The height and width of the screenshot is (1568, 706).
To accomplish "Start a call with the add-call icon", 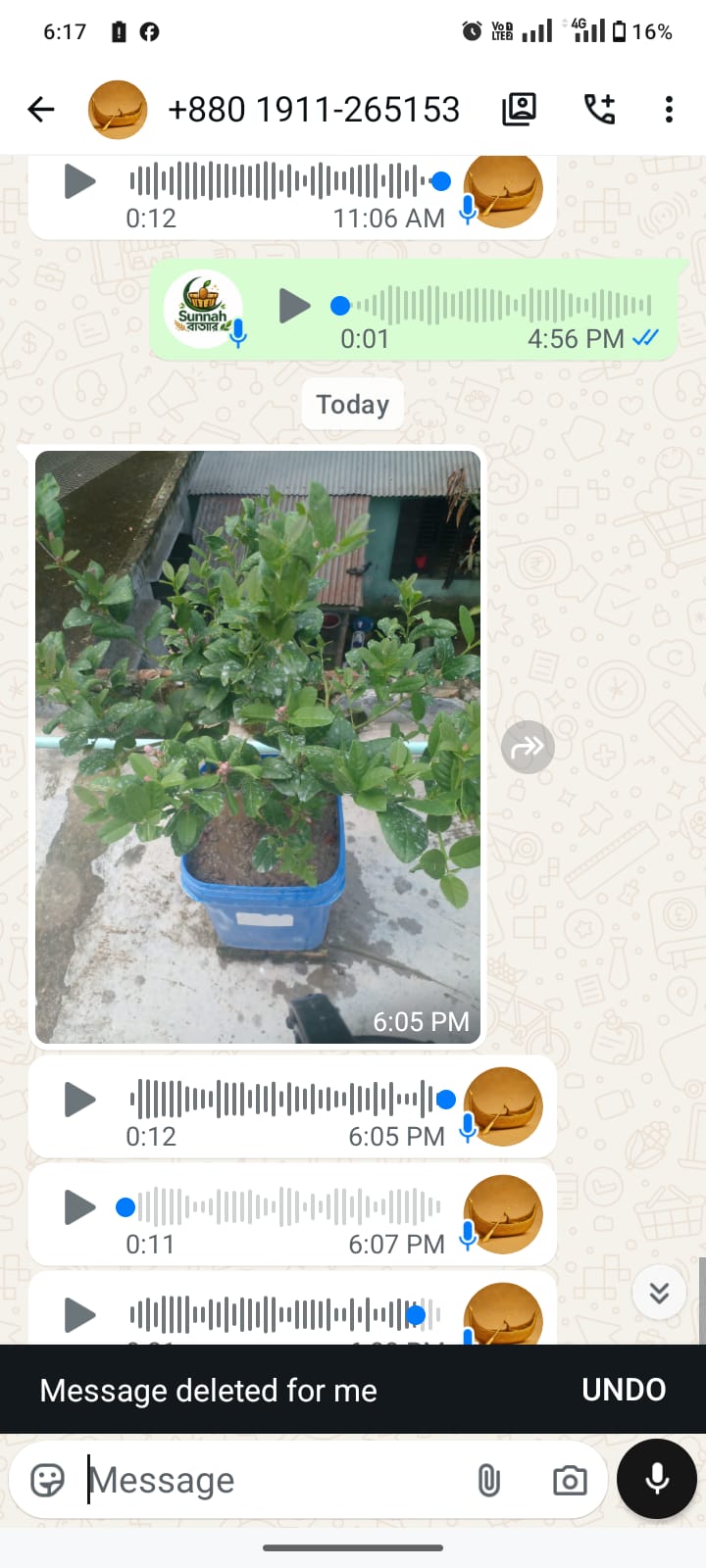I will 599,109.
